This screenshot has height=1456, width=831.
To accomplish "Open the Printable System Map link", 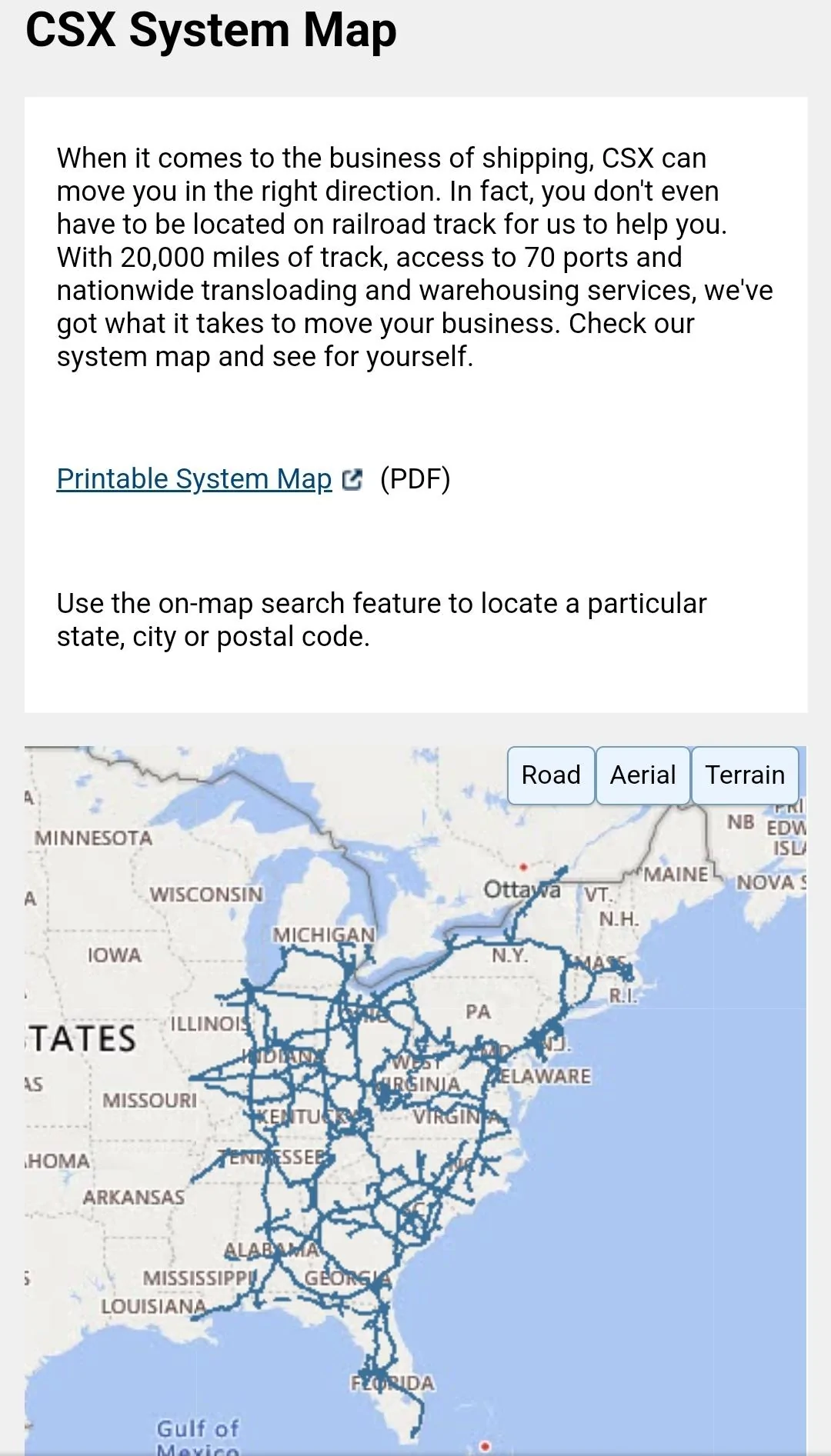I will pyautogui.click(x=194, y=478).
